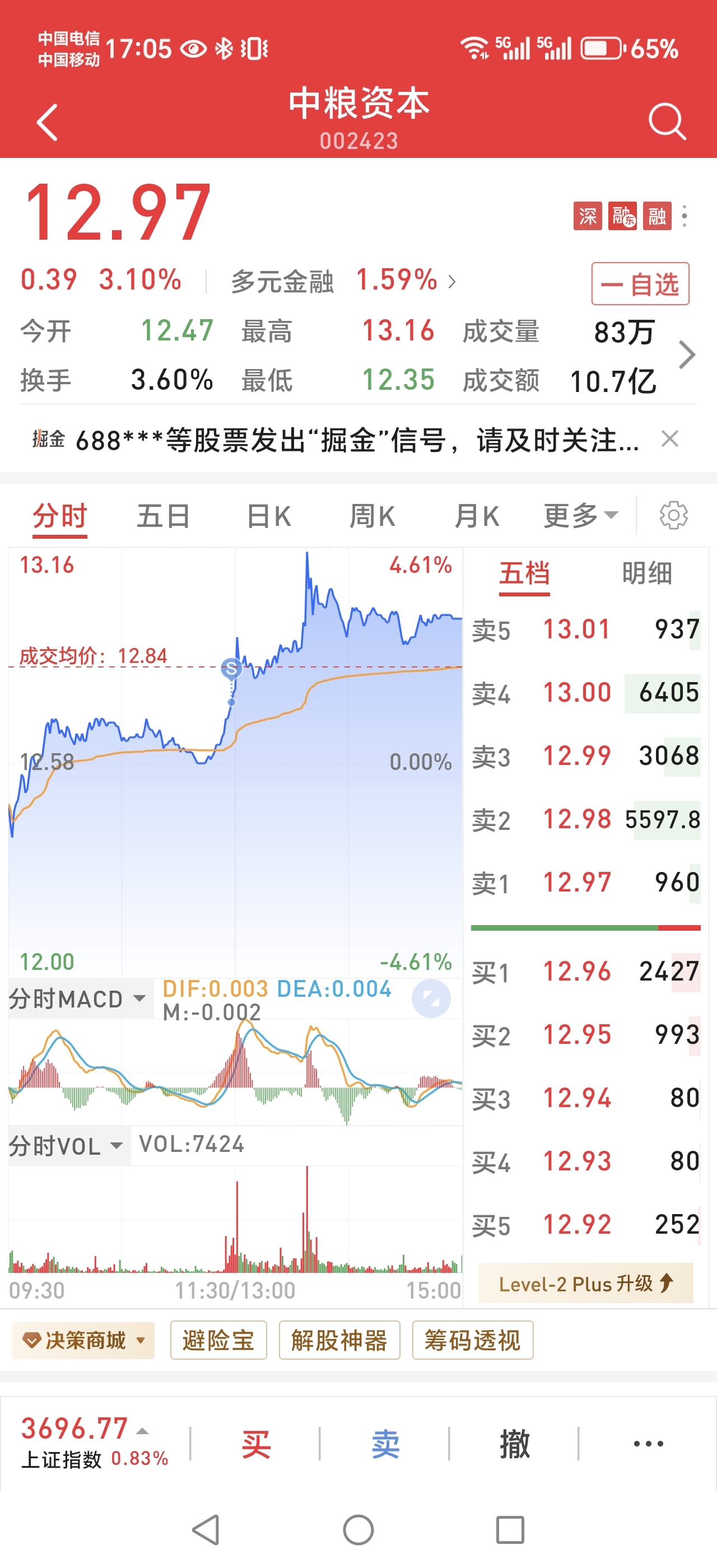Image resolution: width=717 pixels, height=1568 pixels.
Task: Go back using the header arrow
Action: pyautogui.click(x=48, y=122)
